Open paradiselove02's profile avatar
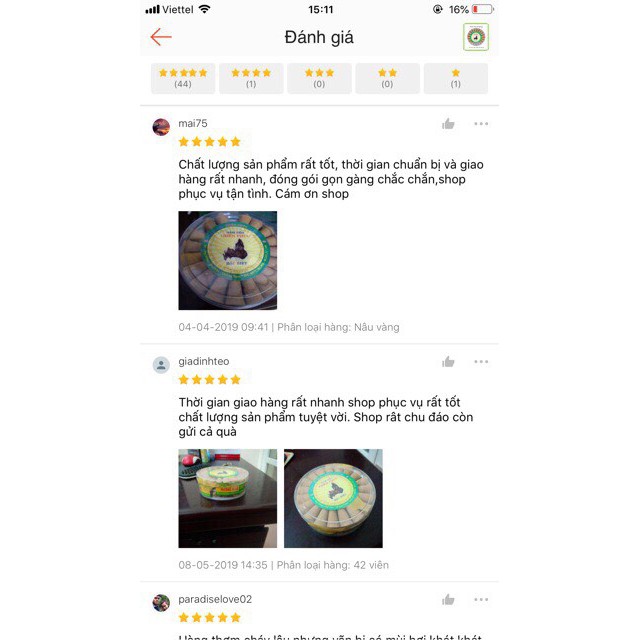The width and height of the screenshot is (640, 640). click(161, 603)
